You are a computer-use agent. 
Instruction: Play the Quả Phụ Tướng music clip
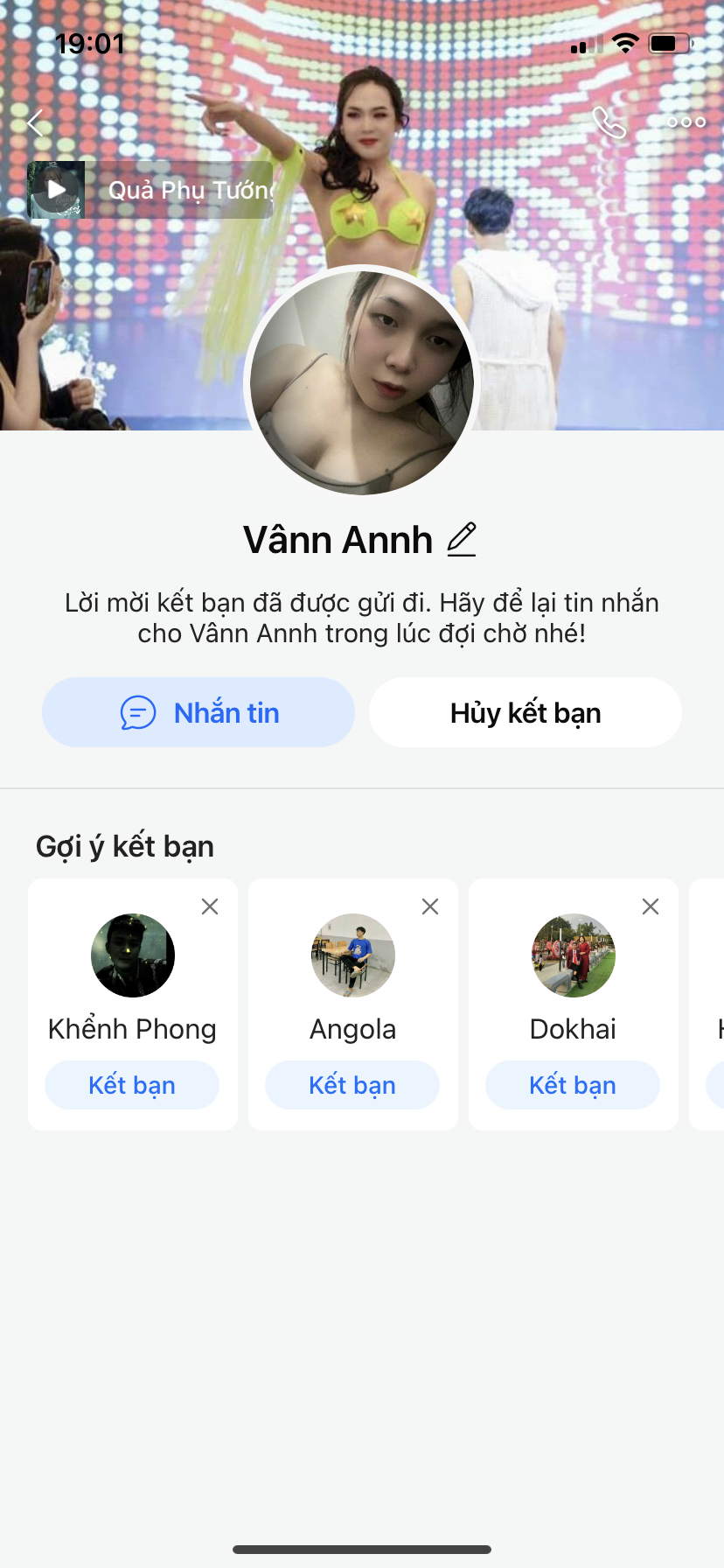tap(57, 190)
